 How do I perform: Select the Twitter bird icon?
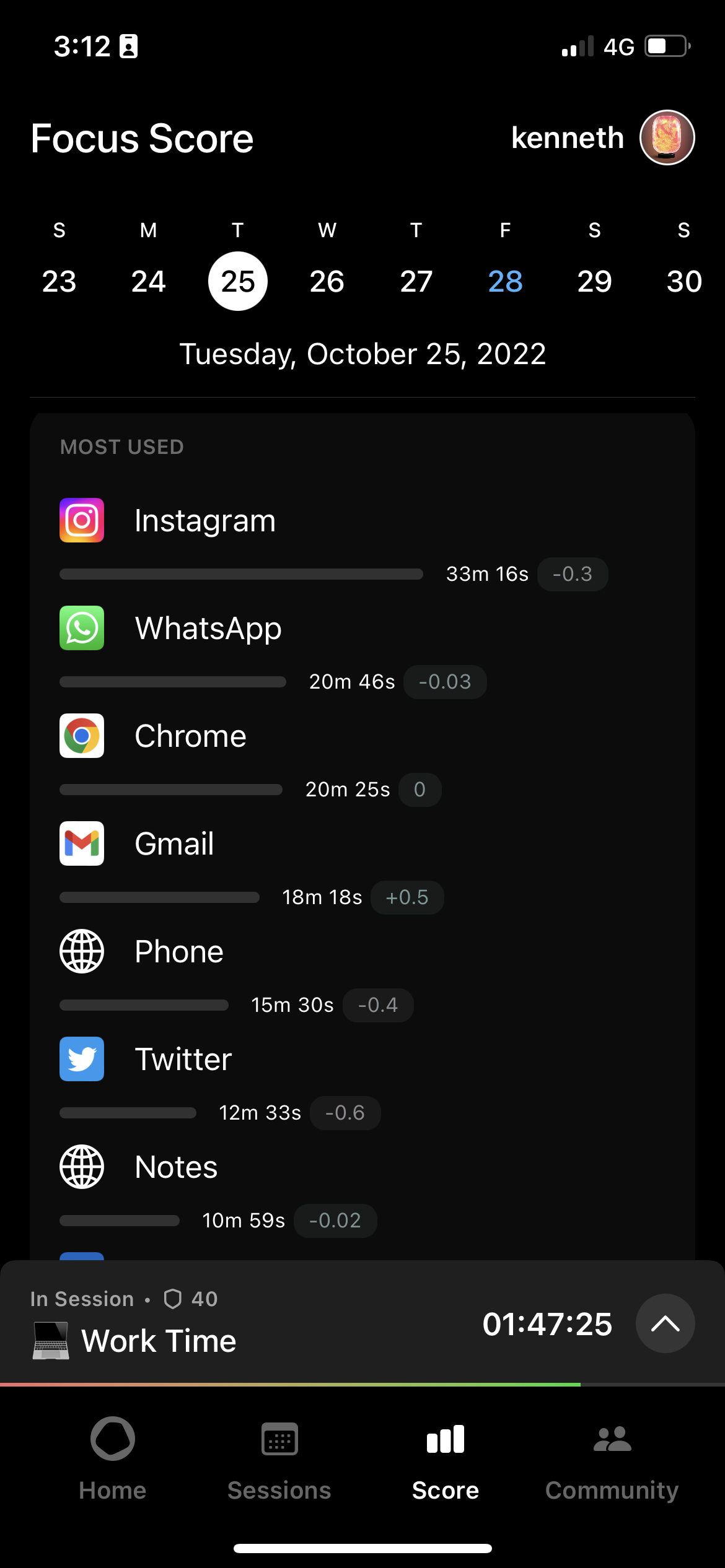click(81, 1059)
